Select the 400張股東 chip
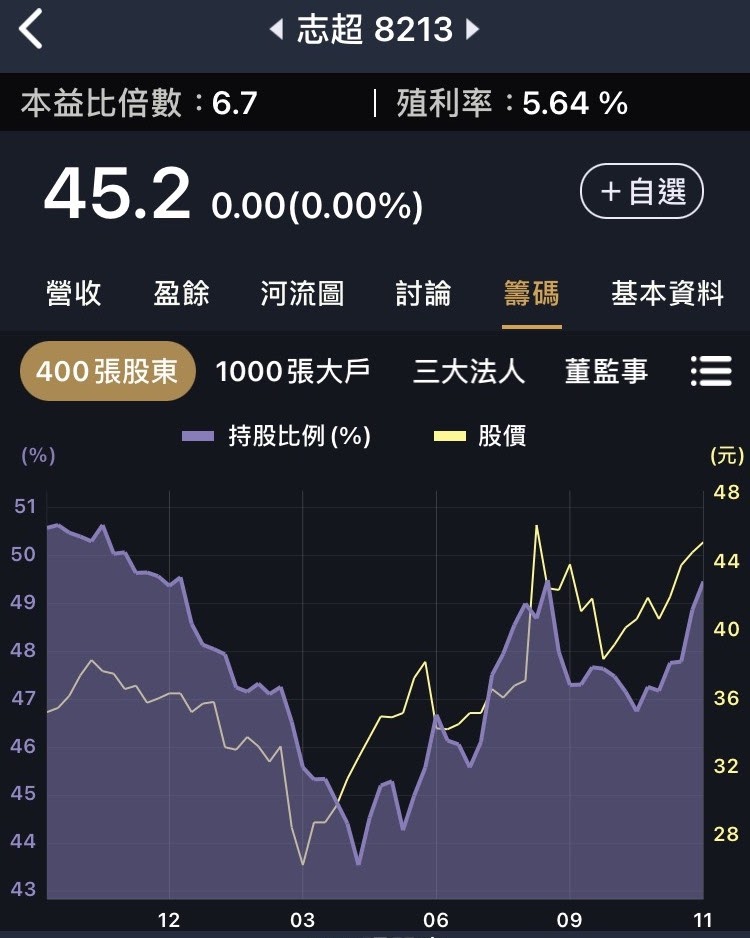The width and height of the screenshot is (750, 938). [108, 371]
